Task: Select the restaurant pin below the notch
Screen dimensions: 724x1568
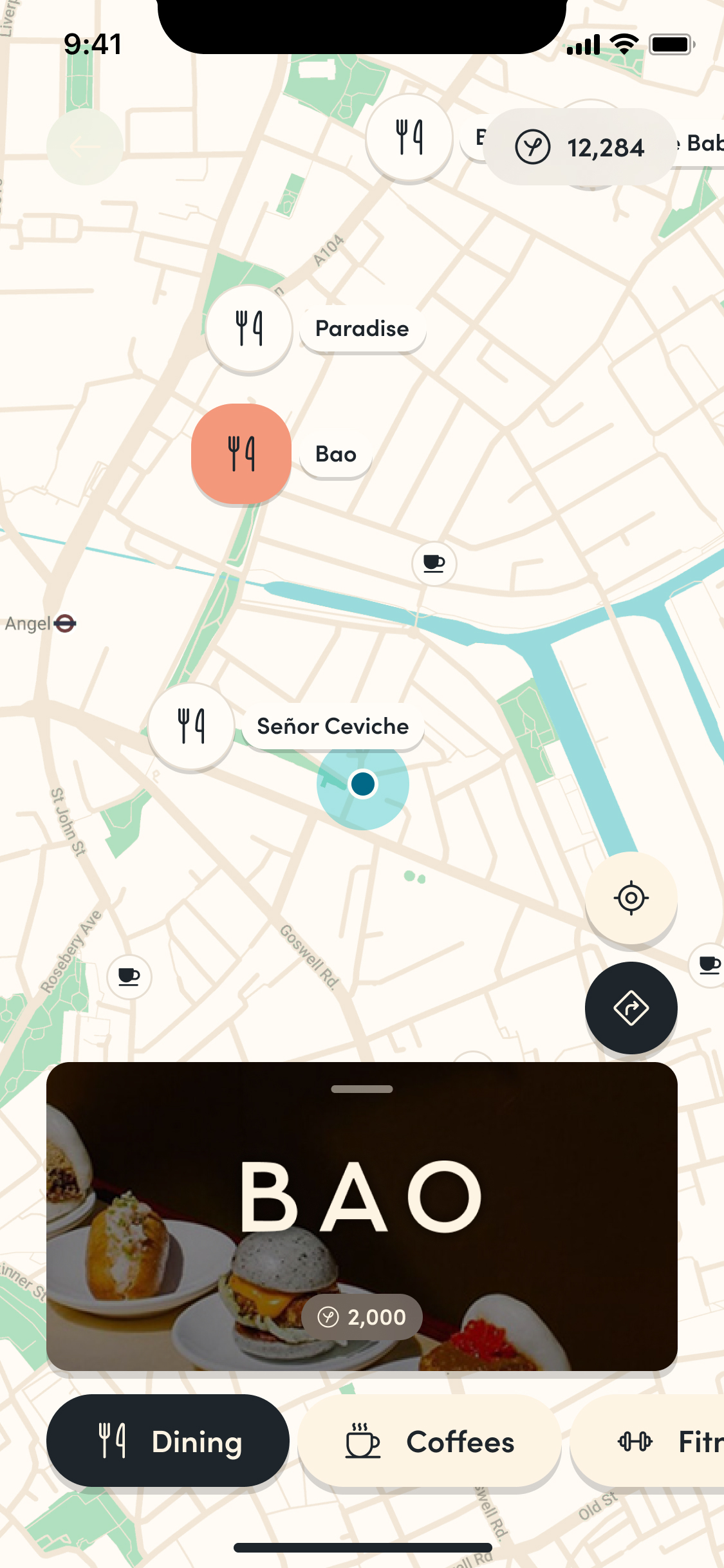Action: (409, 137)
